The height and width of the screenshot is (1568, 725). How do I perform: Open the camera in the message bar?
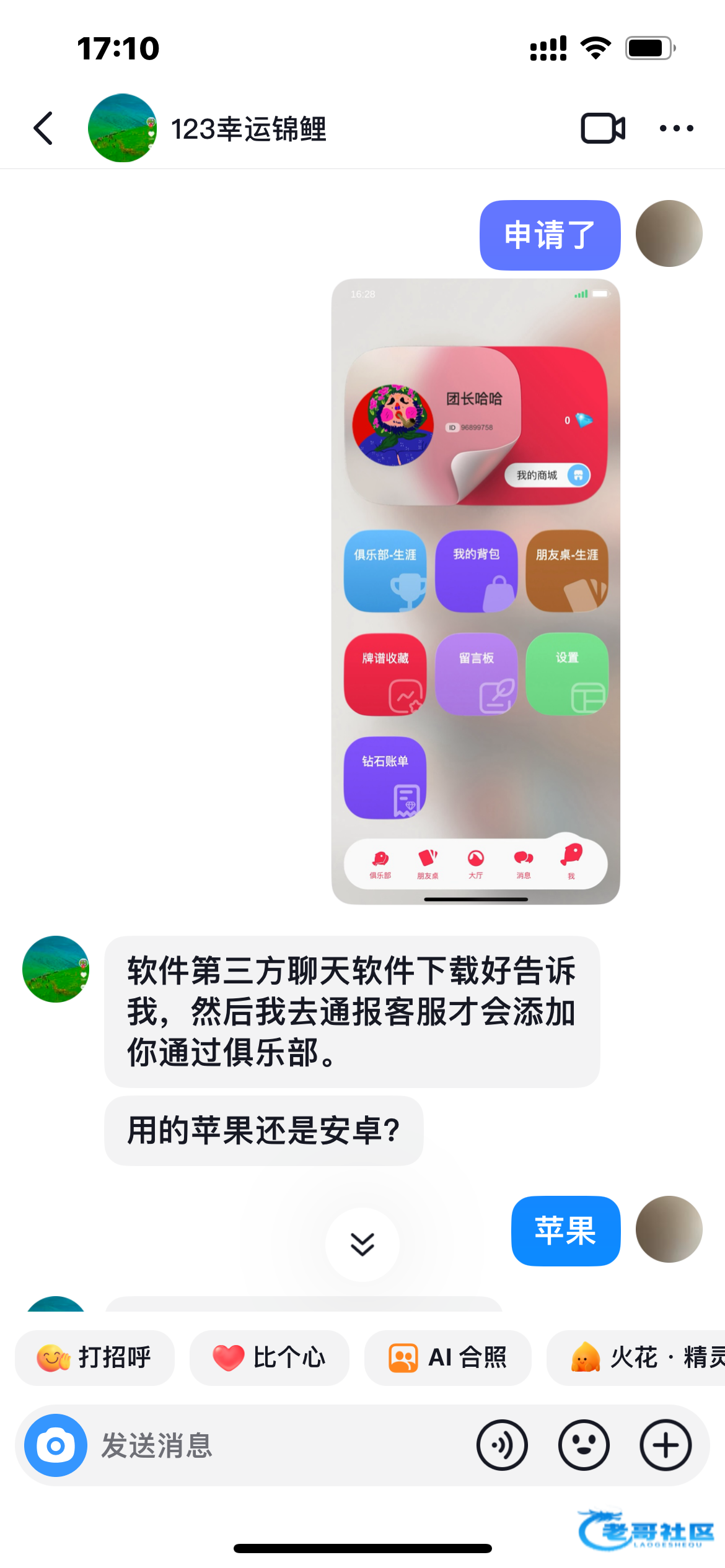(x=56, y=1445)
